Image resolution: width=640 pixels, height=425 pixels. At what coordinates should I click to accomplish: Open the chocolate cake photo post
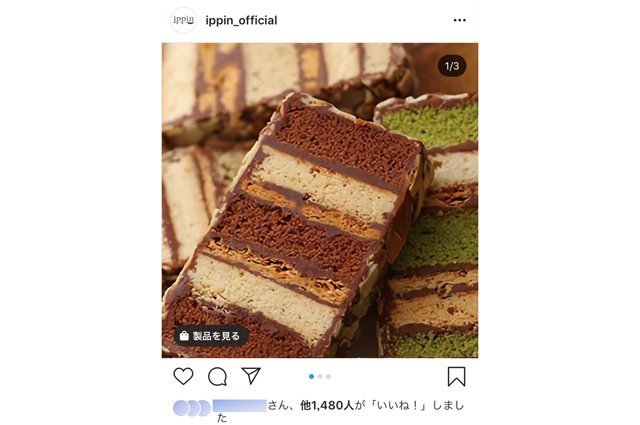[320, 200]
